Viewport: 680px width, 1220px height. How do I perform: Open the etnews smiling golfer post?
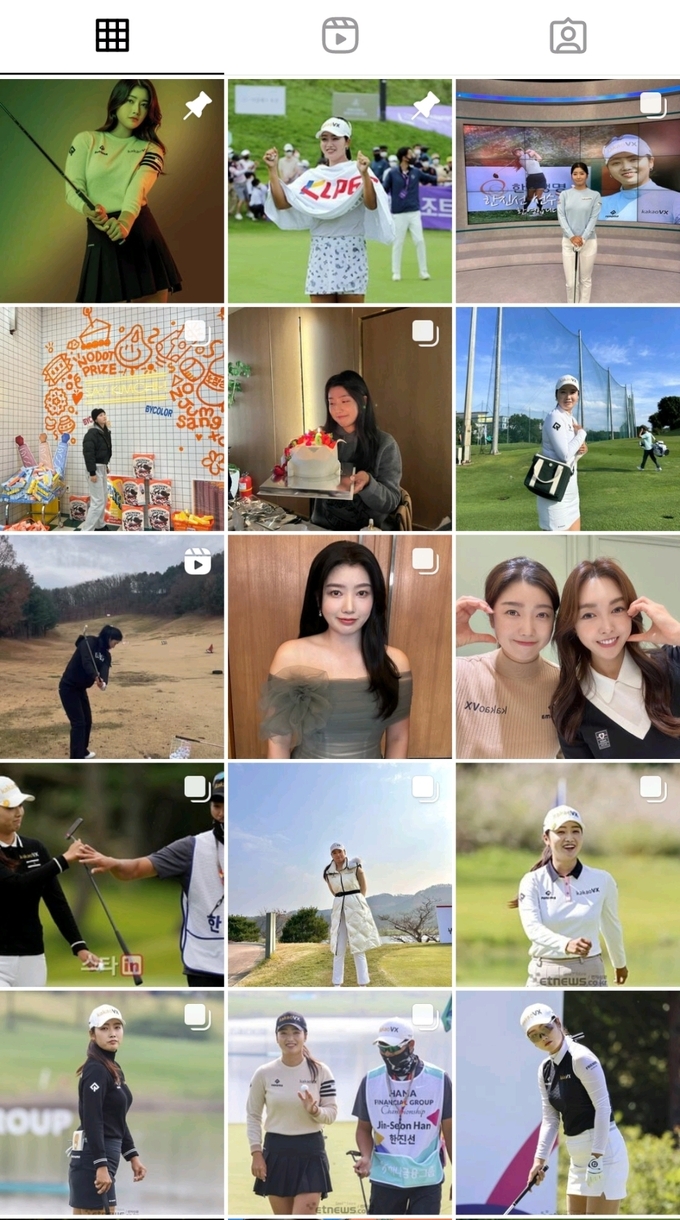pyautogui.click(x=567, y=875)
